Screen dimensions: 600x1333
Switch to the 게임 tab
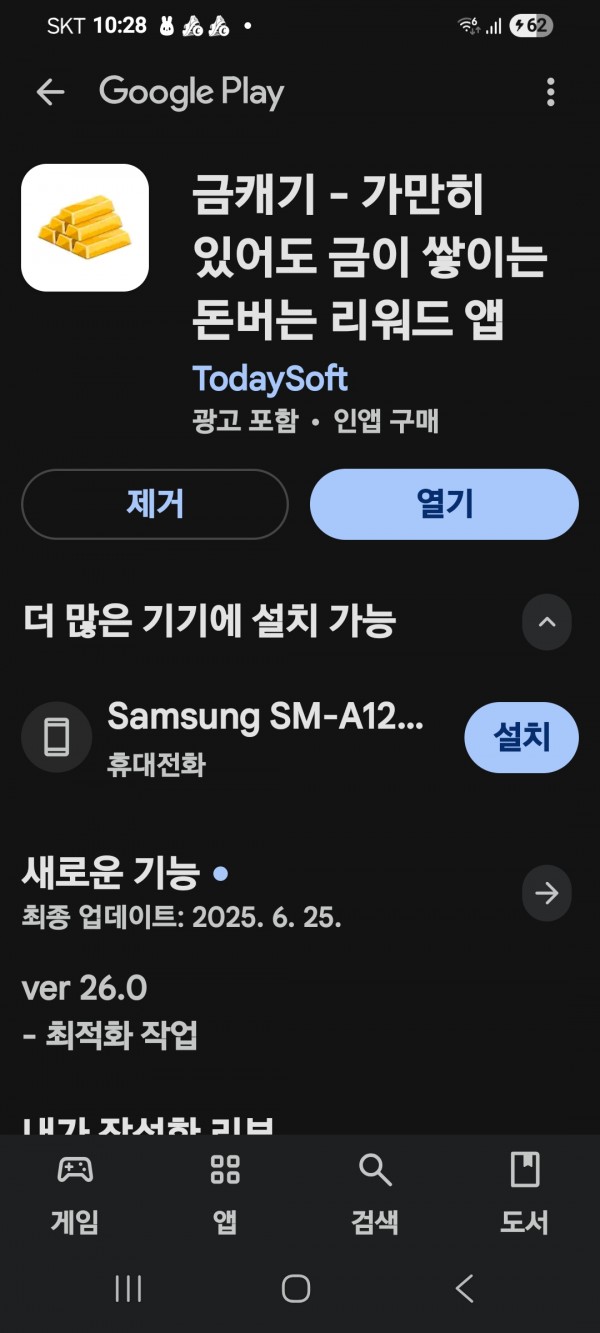pos(75,1193)
